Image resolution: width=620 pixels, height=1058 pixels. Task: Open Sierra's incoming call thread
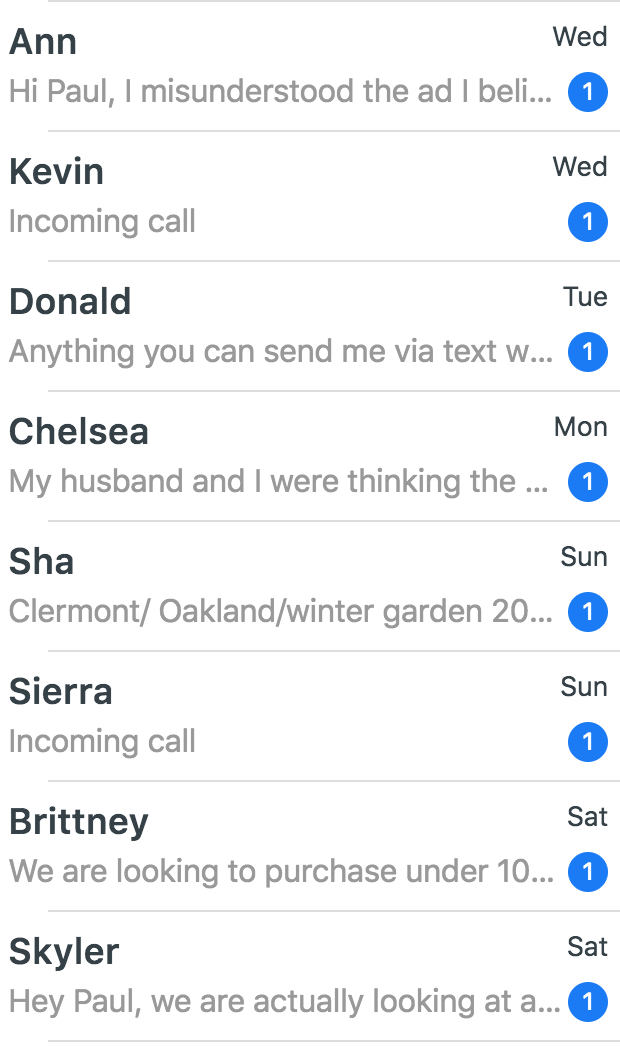click(280, 717)
